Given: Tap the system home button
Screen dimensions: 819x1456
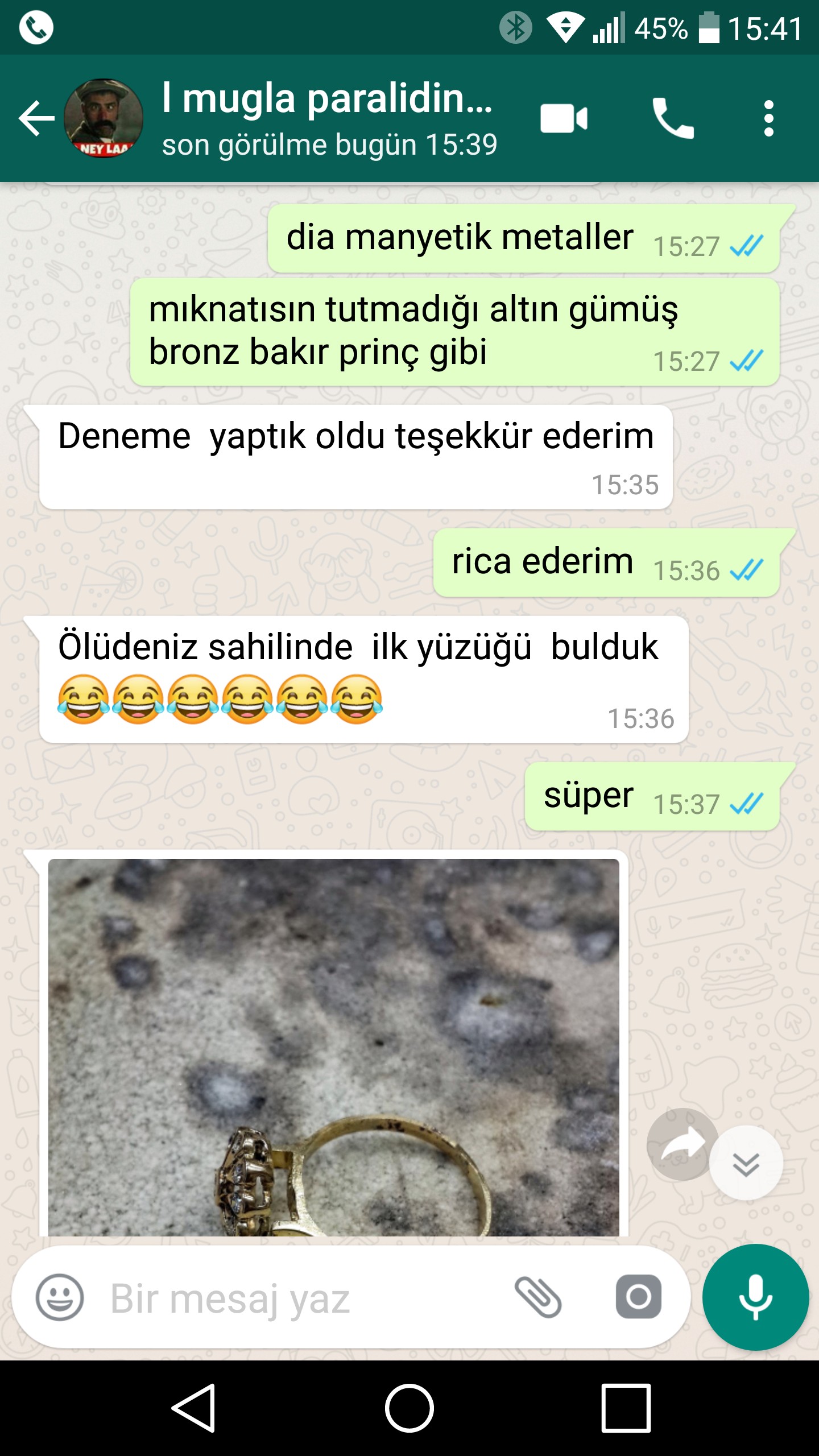Looking at the screenshot, I should point(409,1408).
